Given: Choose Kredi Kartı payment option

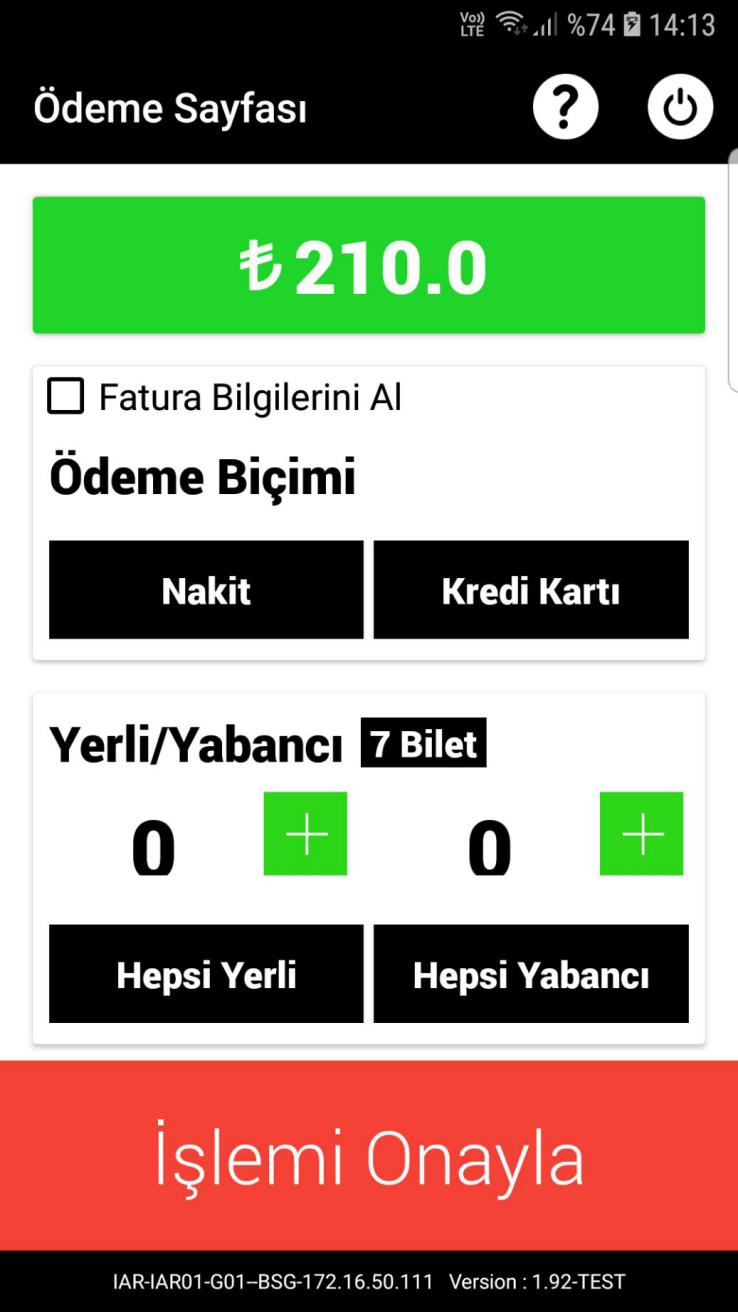Looking at the screenshot, I should [531, 590].
